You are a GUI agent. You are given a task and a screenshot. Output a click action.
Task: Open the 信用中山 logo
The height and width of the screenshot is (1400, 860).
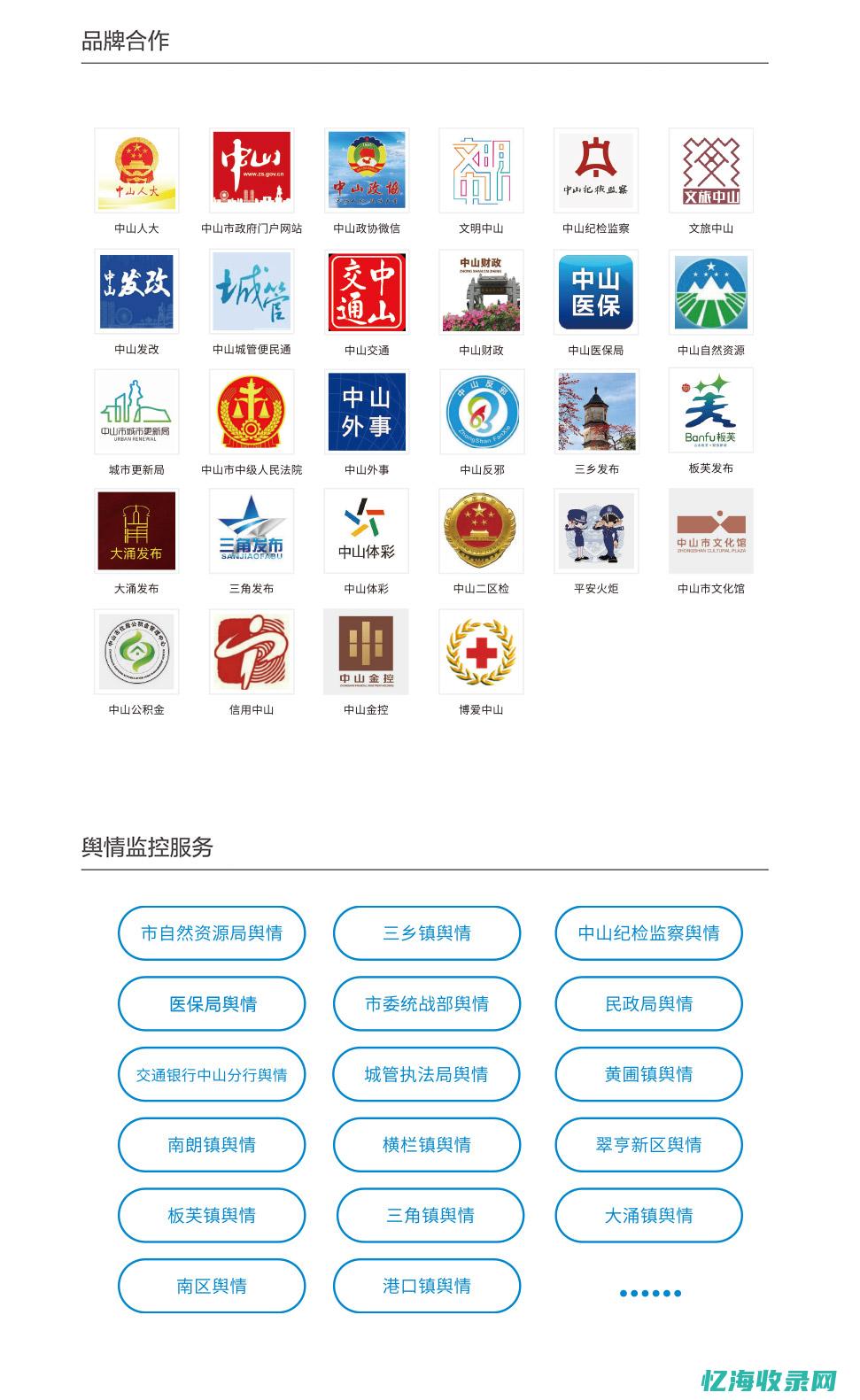click(250, 653)
